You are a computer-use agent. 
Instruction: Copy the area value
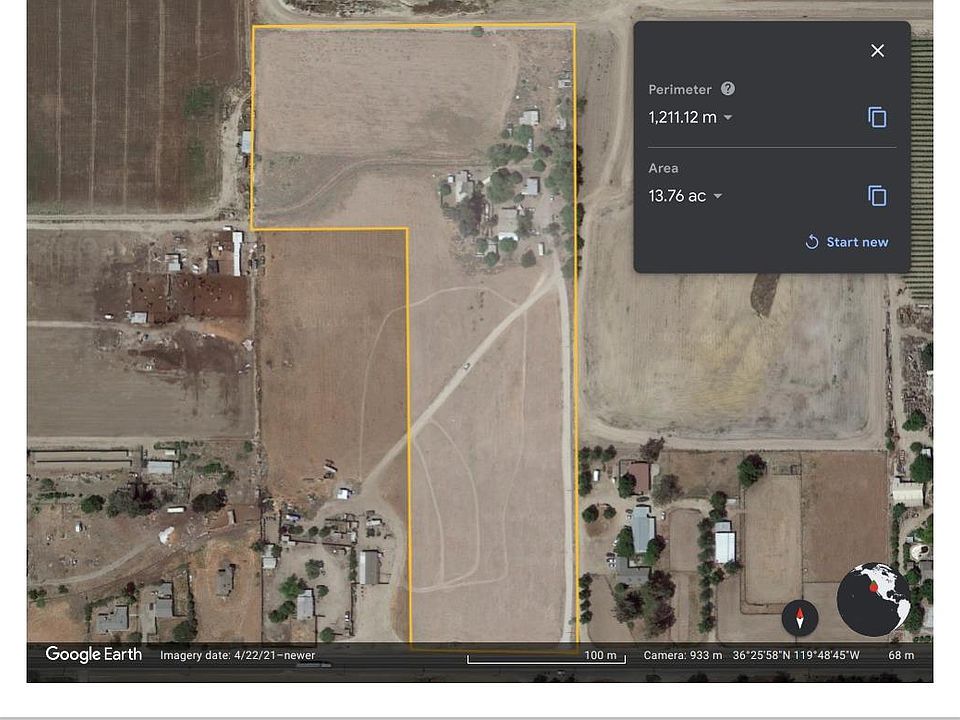coord(877,196)
